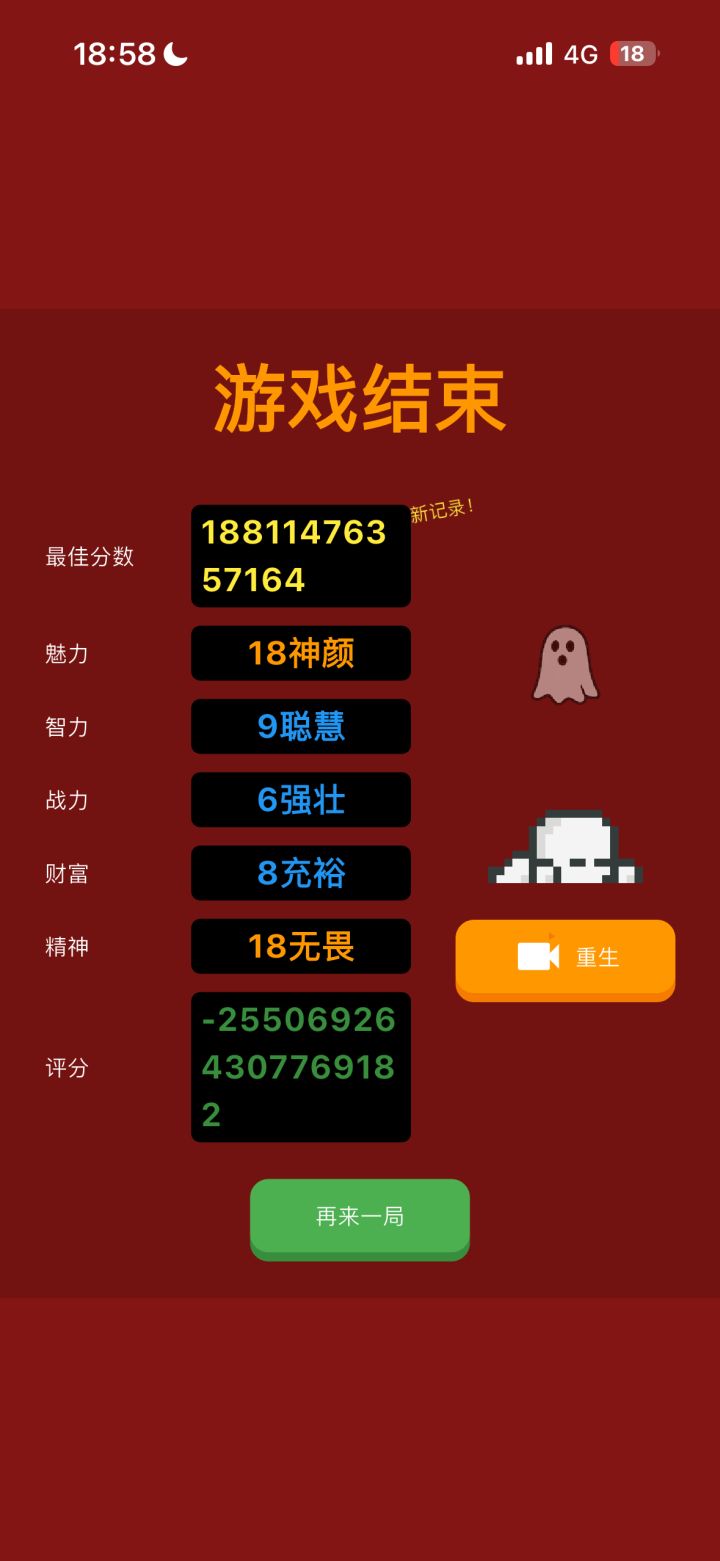Viewport: 720px width, 1561px height.
Task: Click the negative 评分 score box
Action: coord(300,1067)
